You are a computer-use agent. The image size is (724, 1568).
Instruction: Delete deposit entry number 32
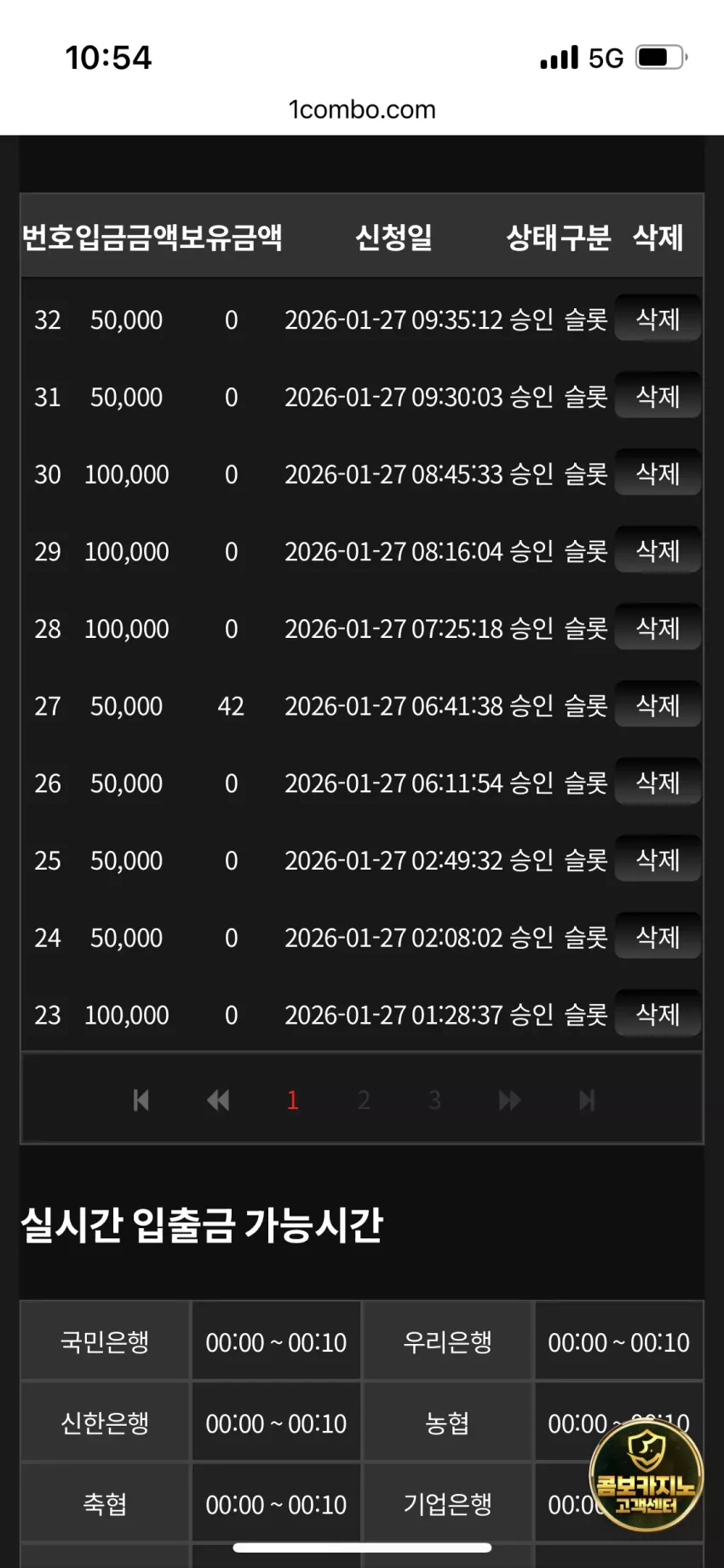(658, 319)
